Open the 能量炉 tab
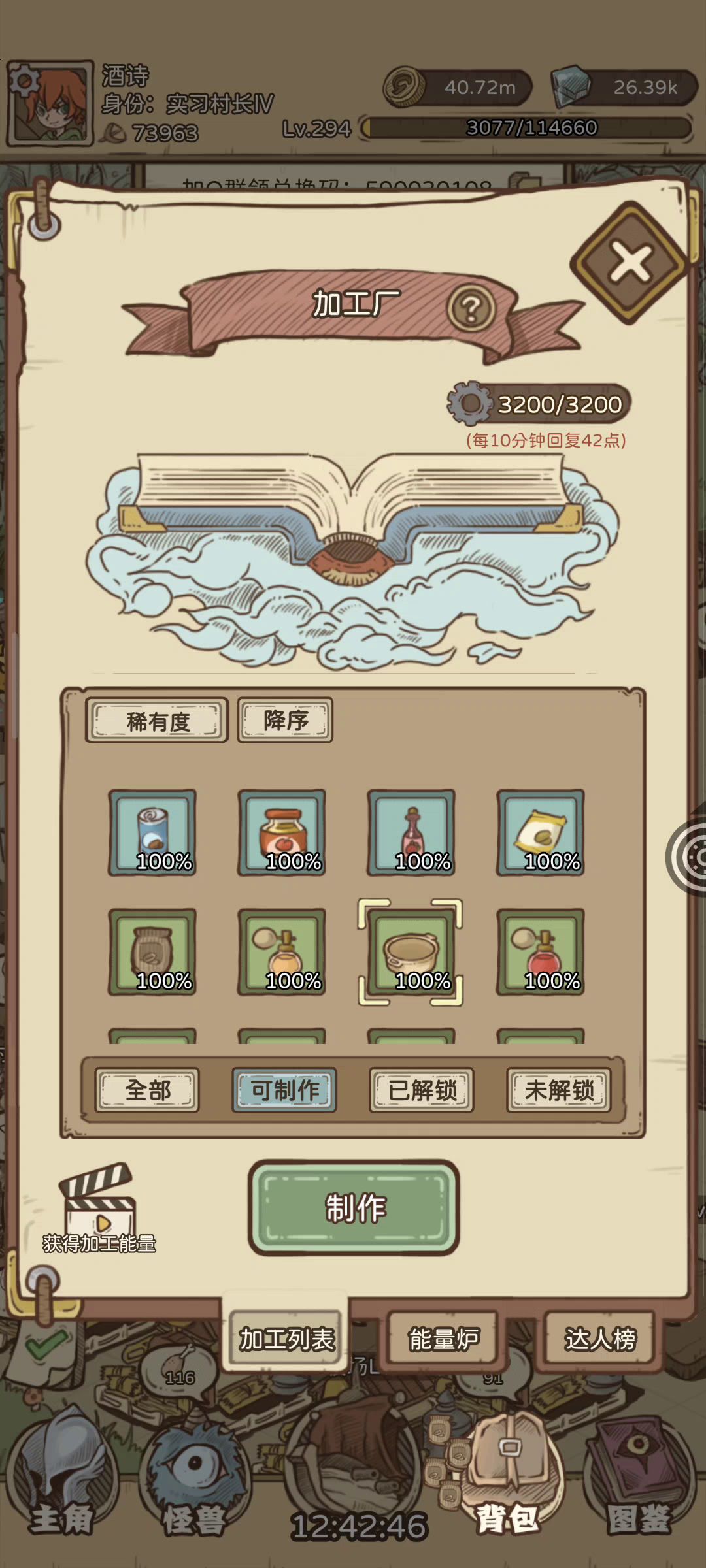The width and height of the screenshot is (706, 1568). pos(444,1339)
